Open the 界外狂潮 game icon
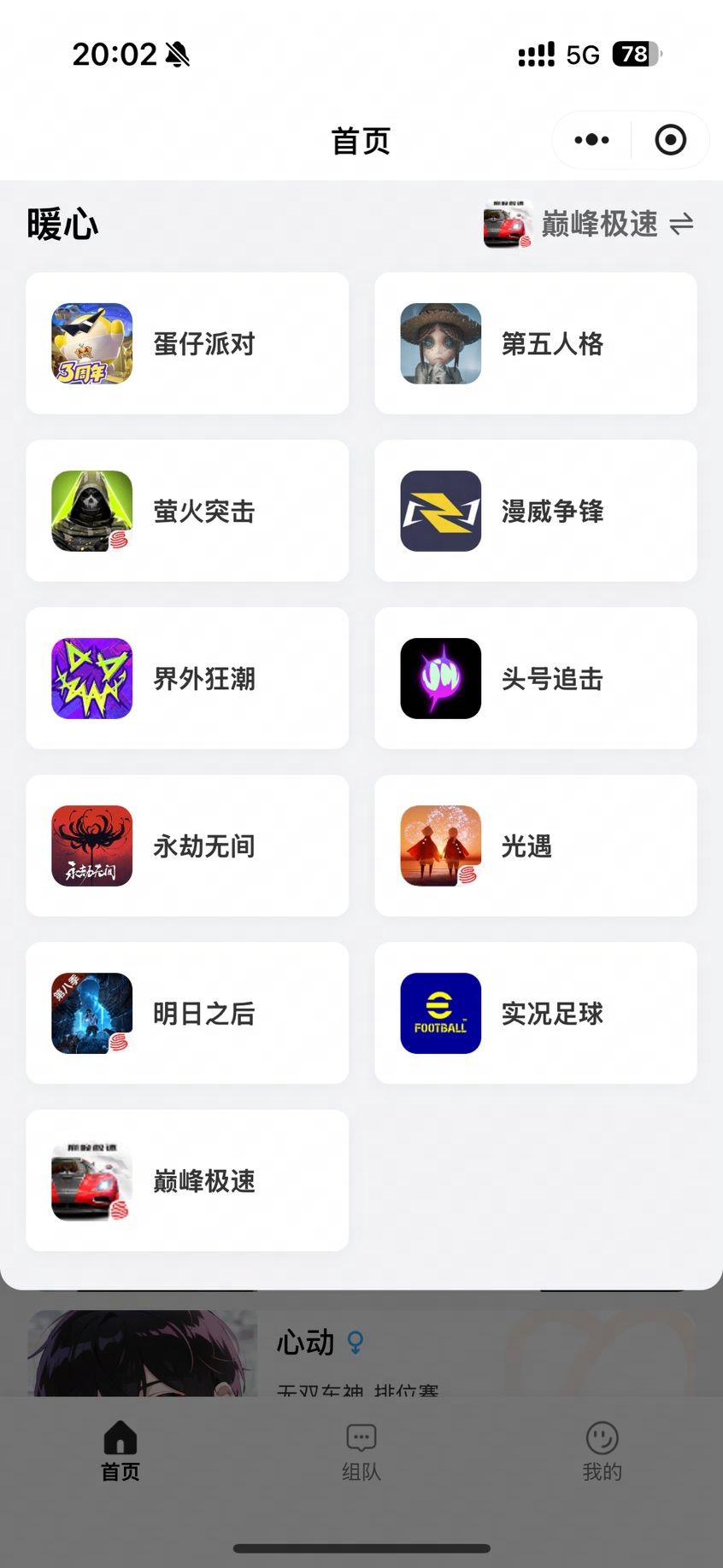Screen dimensions: 723x1568 pyautogui.click(x=90, y=678)
